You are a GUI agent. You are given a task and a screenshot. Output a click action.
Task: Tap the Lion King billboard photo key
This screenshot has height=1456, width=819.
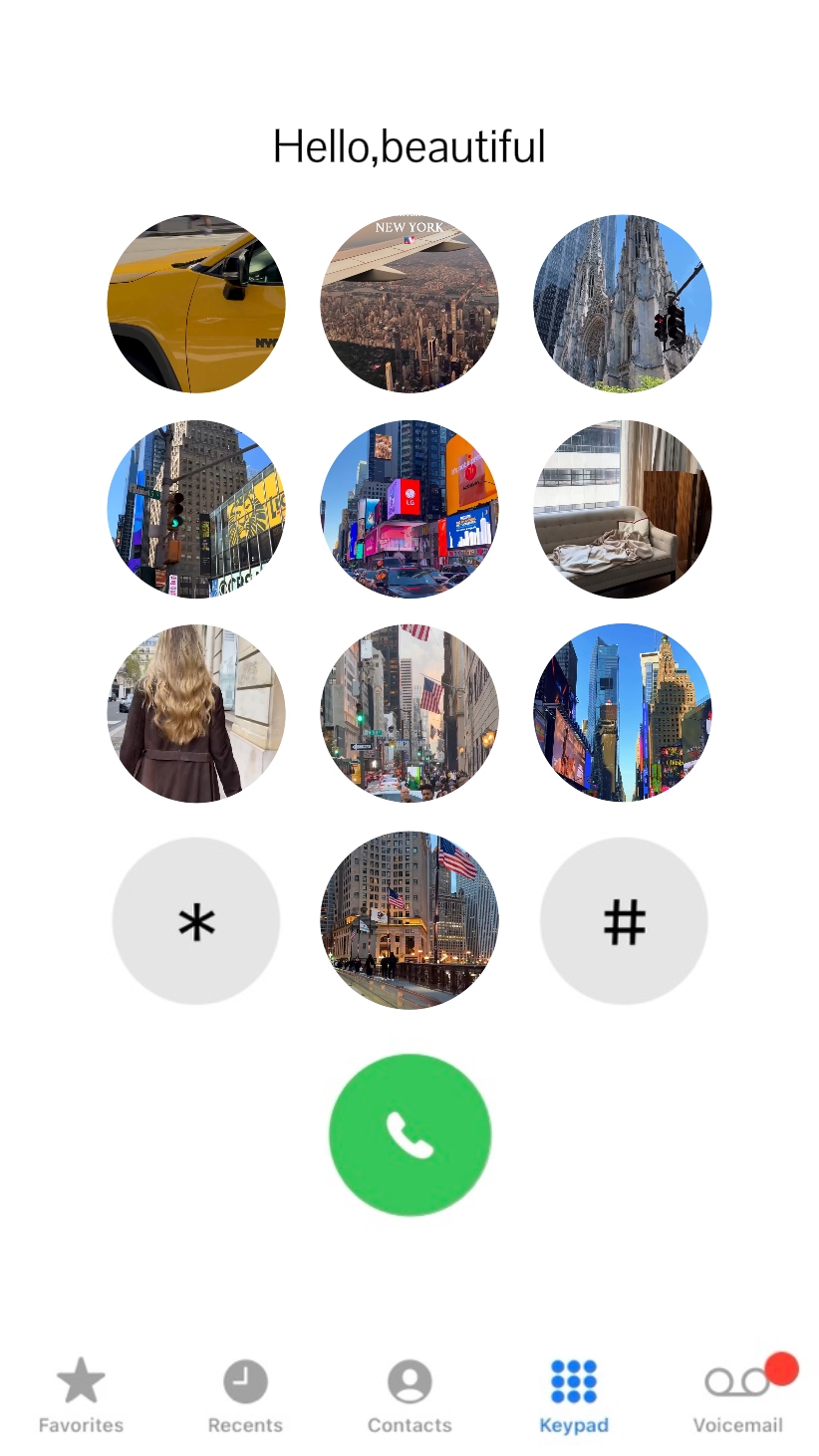196,509
